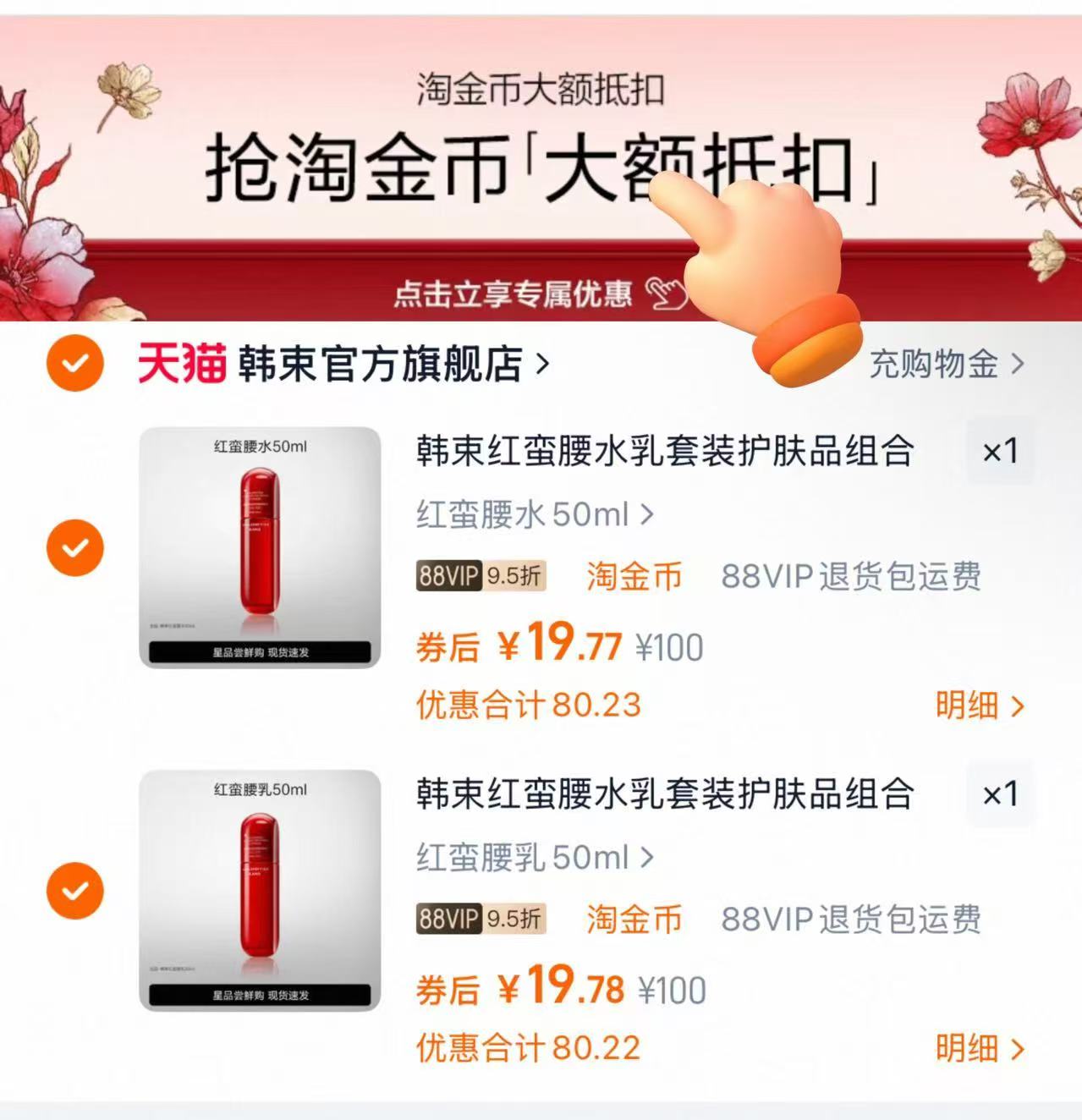Click the 淘金币 tag on the second product
1082x1120 pixels.
[634, 919]
